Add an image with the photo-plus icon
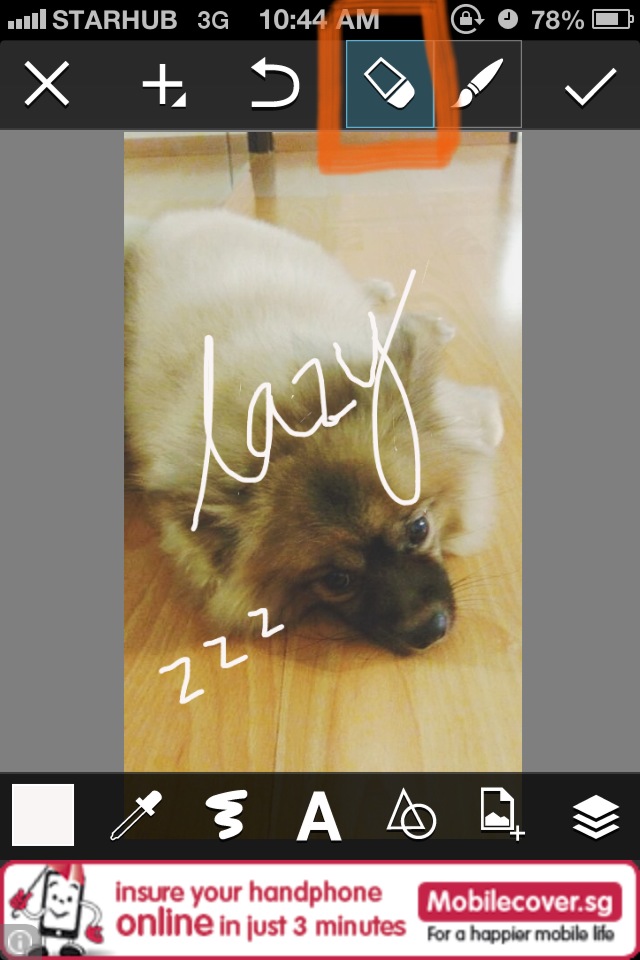The height and width of the screenshot is (960, 640). point(502,814)
